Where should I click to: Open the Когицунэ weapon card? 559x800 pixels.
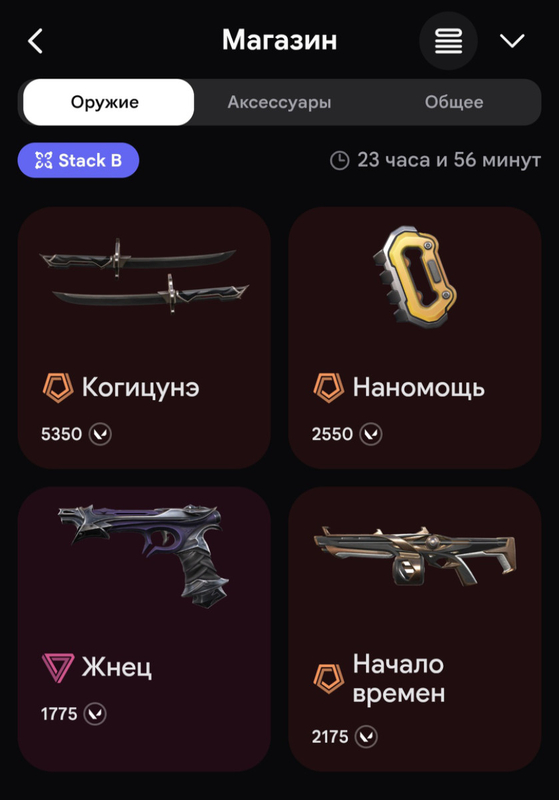[x=144, y=338]
